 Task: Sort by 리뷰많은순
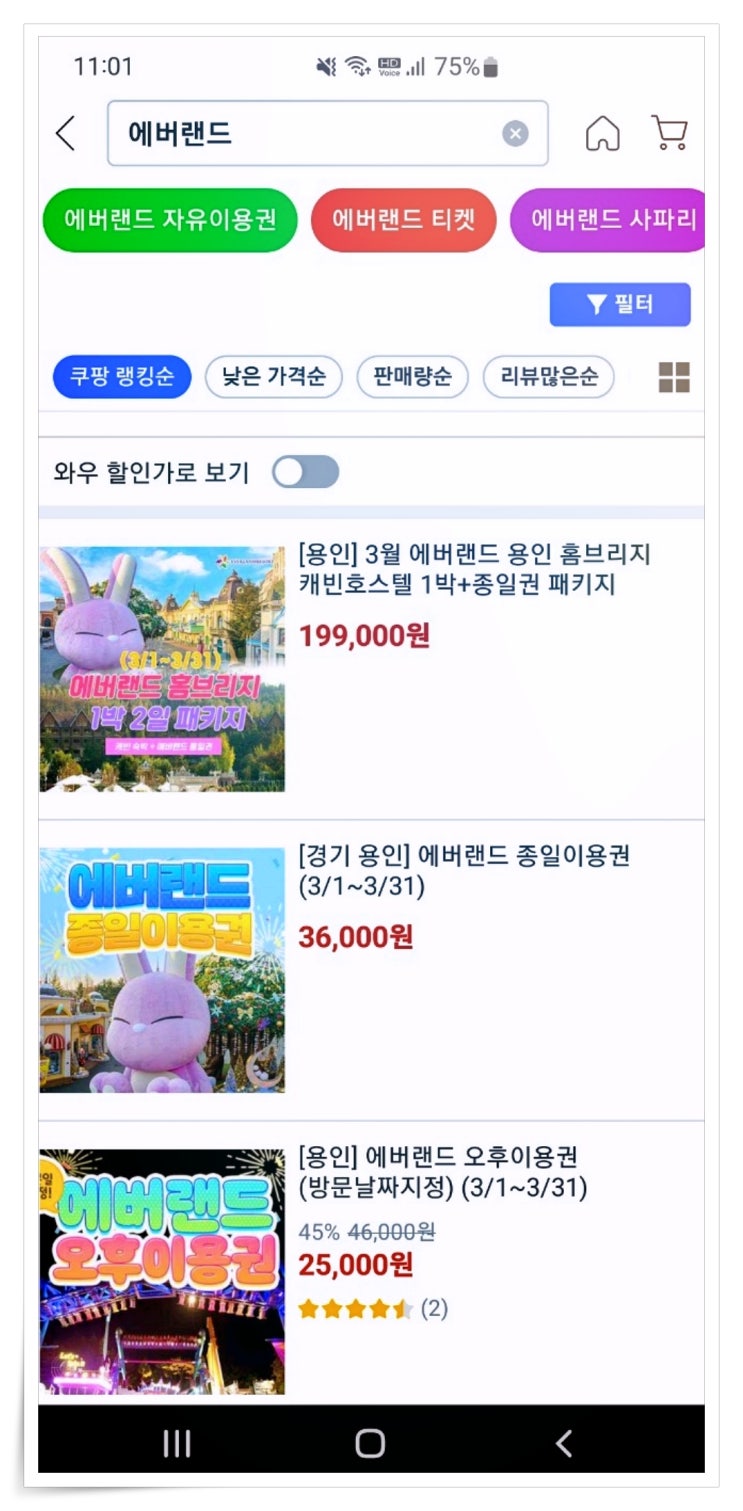548,377
